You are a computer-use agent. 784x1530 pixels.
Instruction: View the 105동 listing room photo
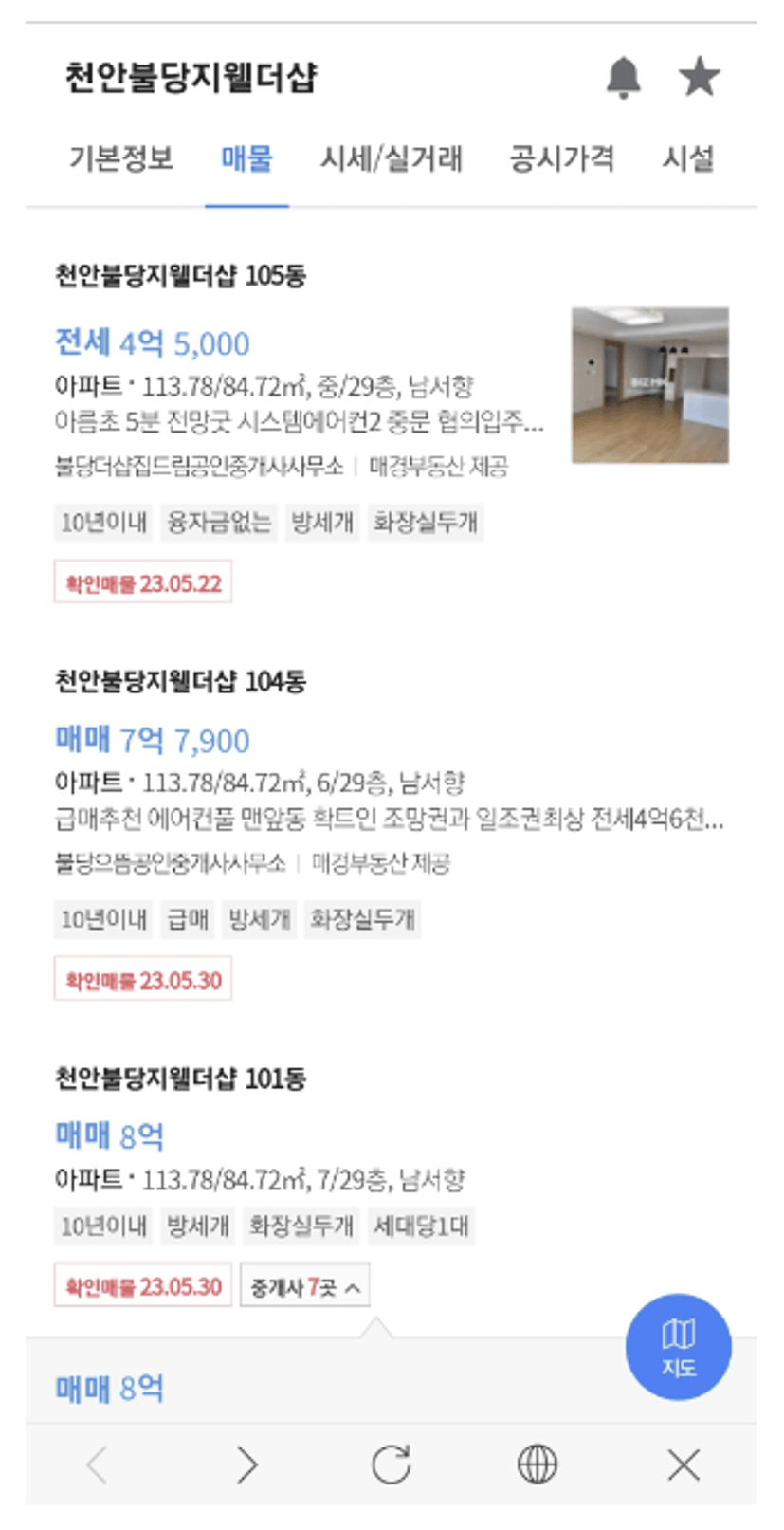tap(649, 385)
